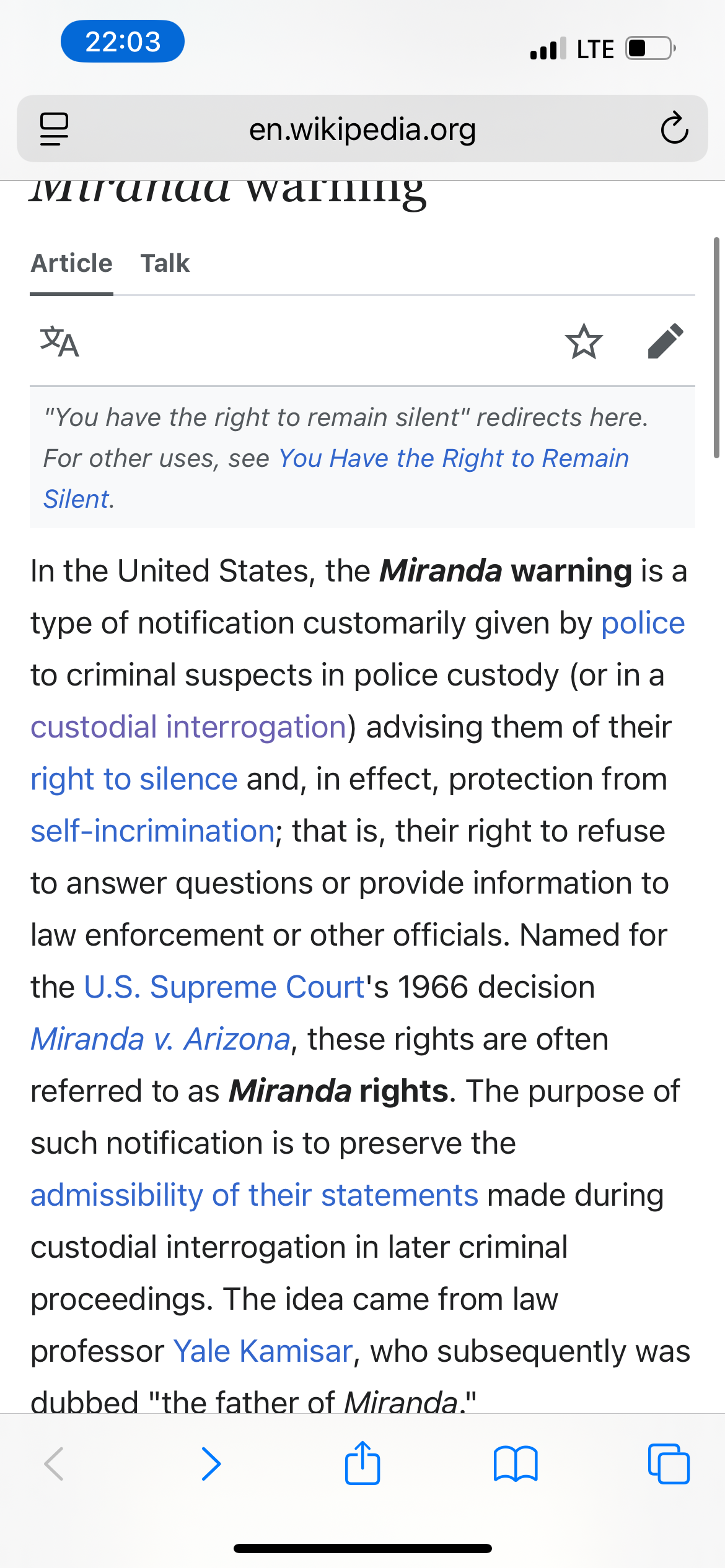
Task: Visit the right to silence link
Action: [134, 779]
